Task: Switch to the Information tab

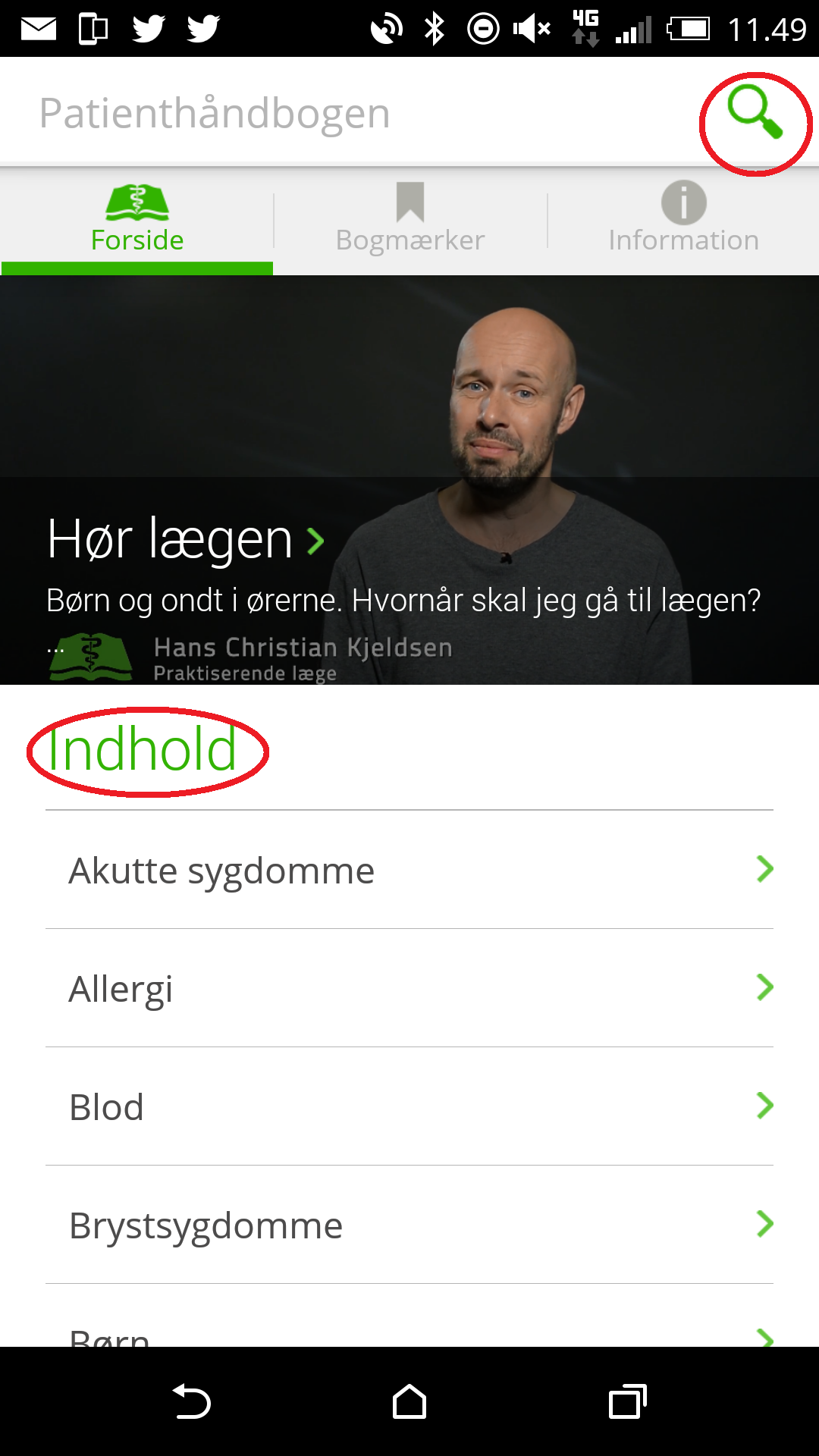Action: (x=683, y=220)
